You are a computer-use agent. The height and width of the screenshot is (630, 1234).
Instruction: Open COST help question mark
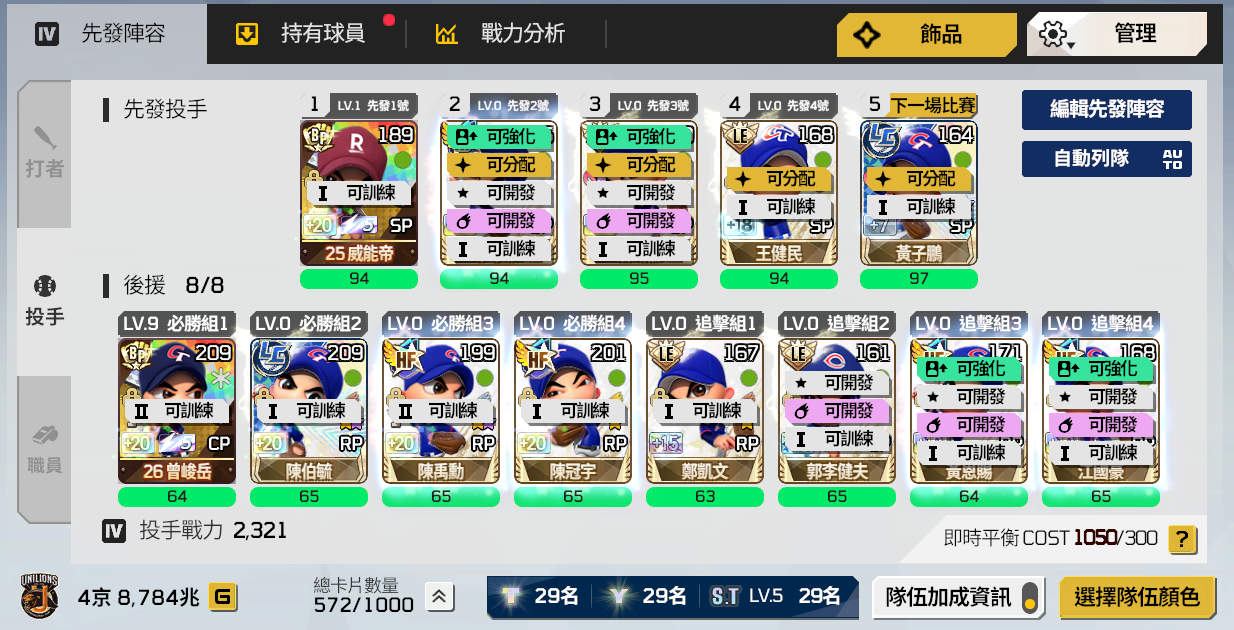pos(1181,540)
